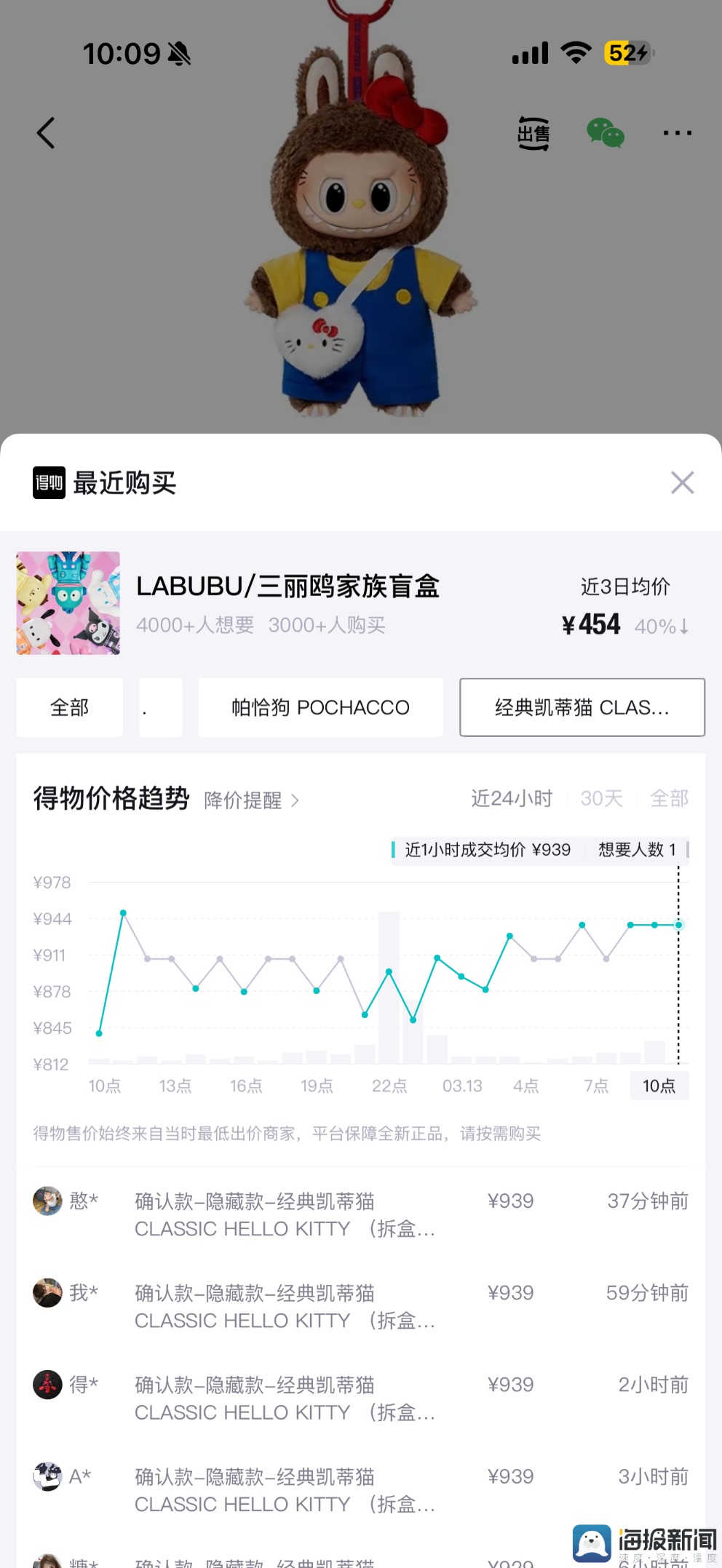Close the 最近购买 panel

[x=682, y=482]
